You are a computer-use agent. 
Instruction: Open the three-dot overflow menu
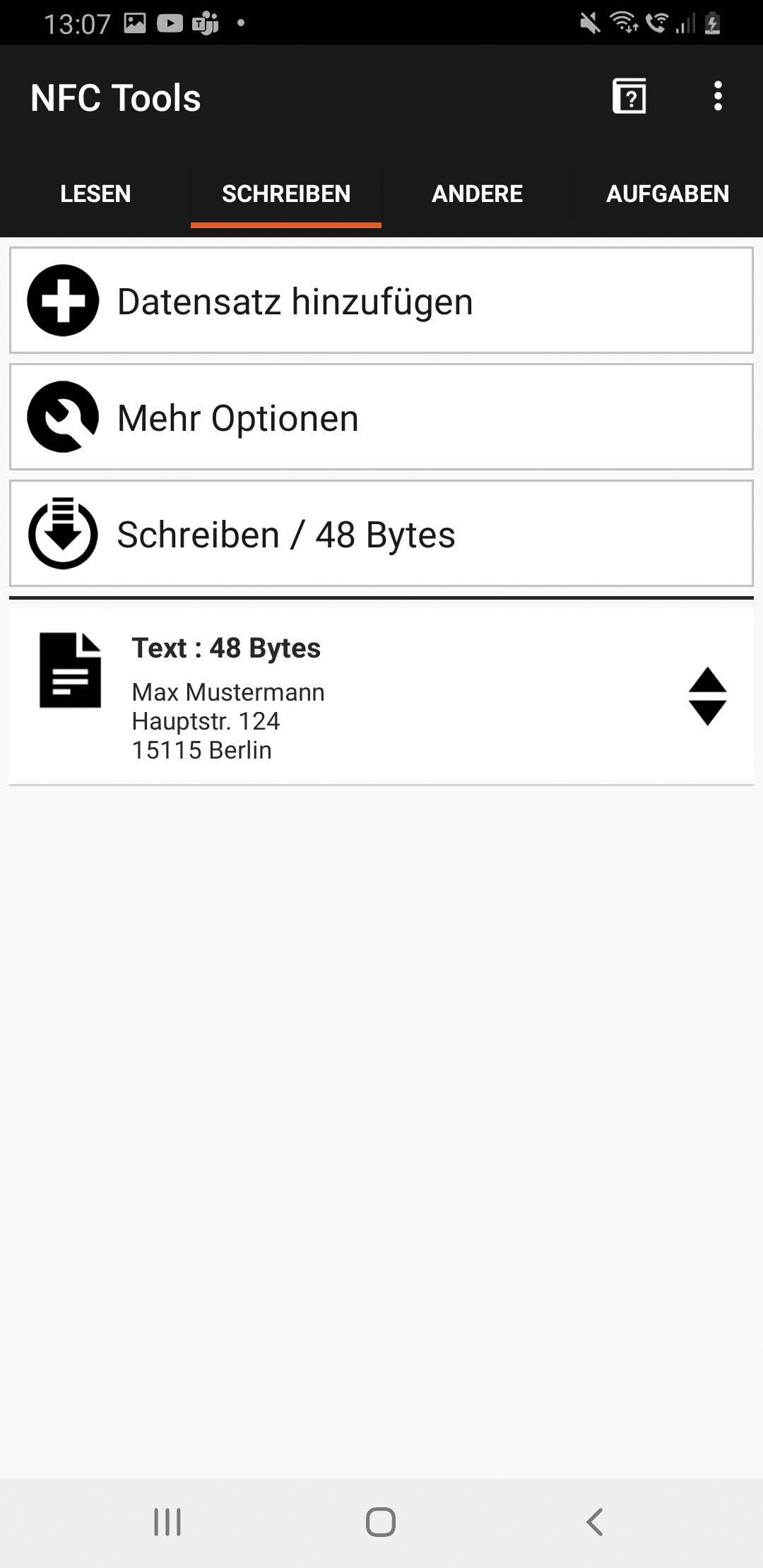tap(718, 97)
